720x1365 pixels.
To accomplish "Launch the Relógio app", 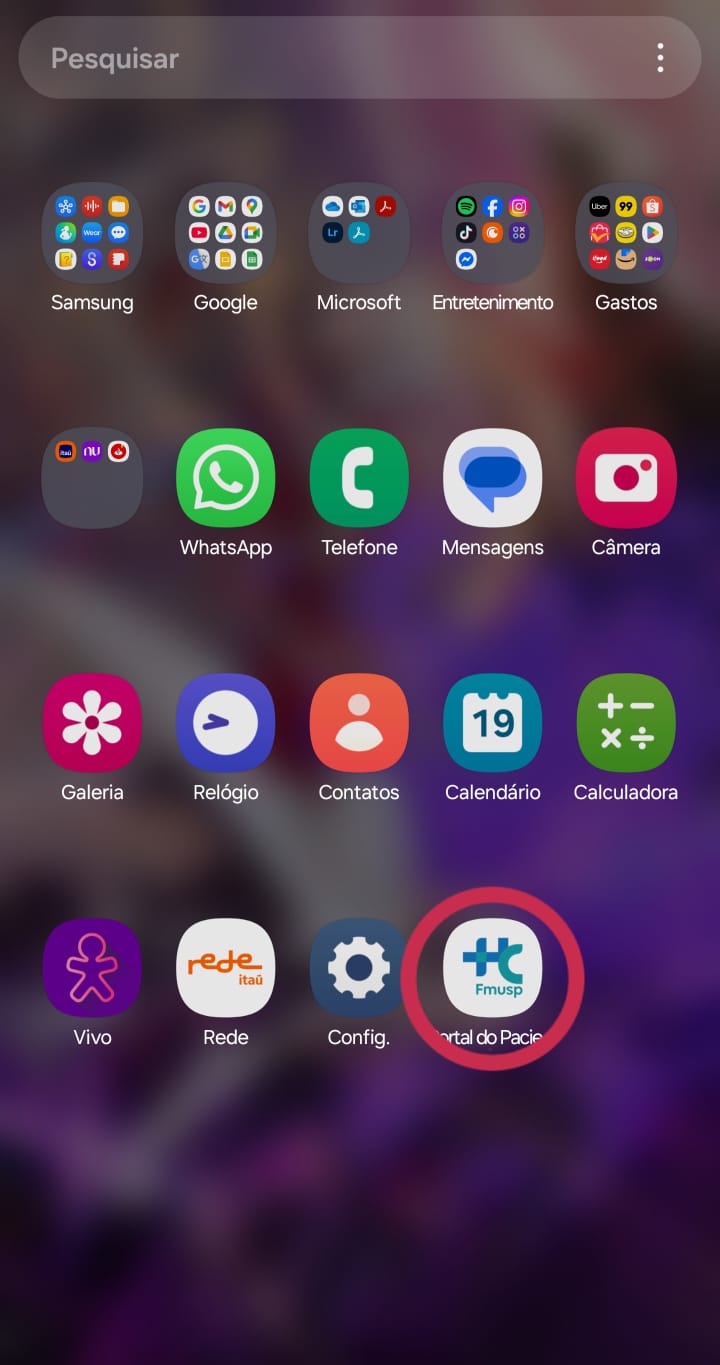I will (225, 723).
